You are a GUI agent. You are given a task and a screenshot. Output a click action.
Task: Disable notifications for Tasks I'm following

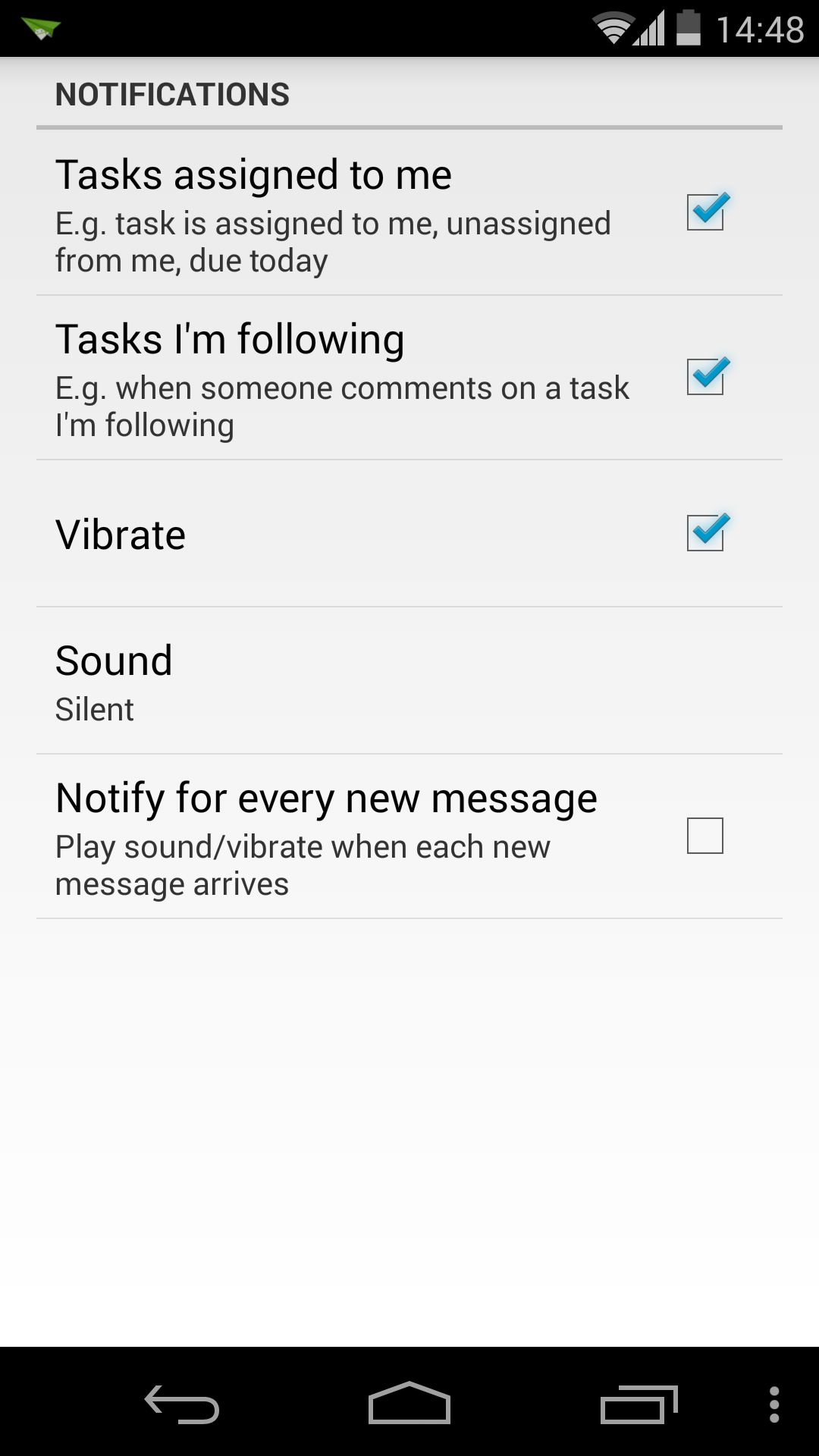pos(706,376)
